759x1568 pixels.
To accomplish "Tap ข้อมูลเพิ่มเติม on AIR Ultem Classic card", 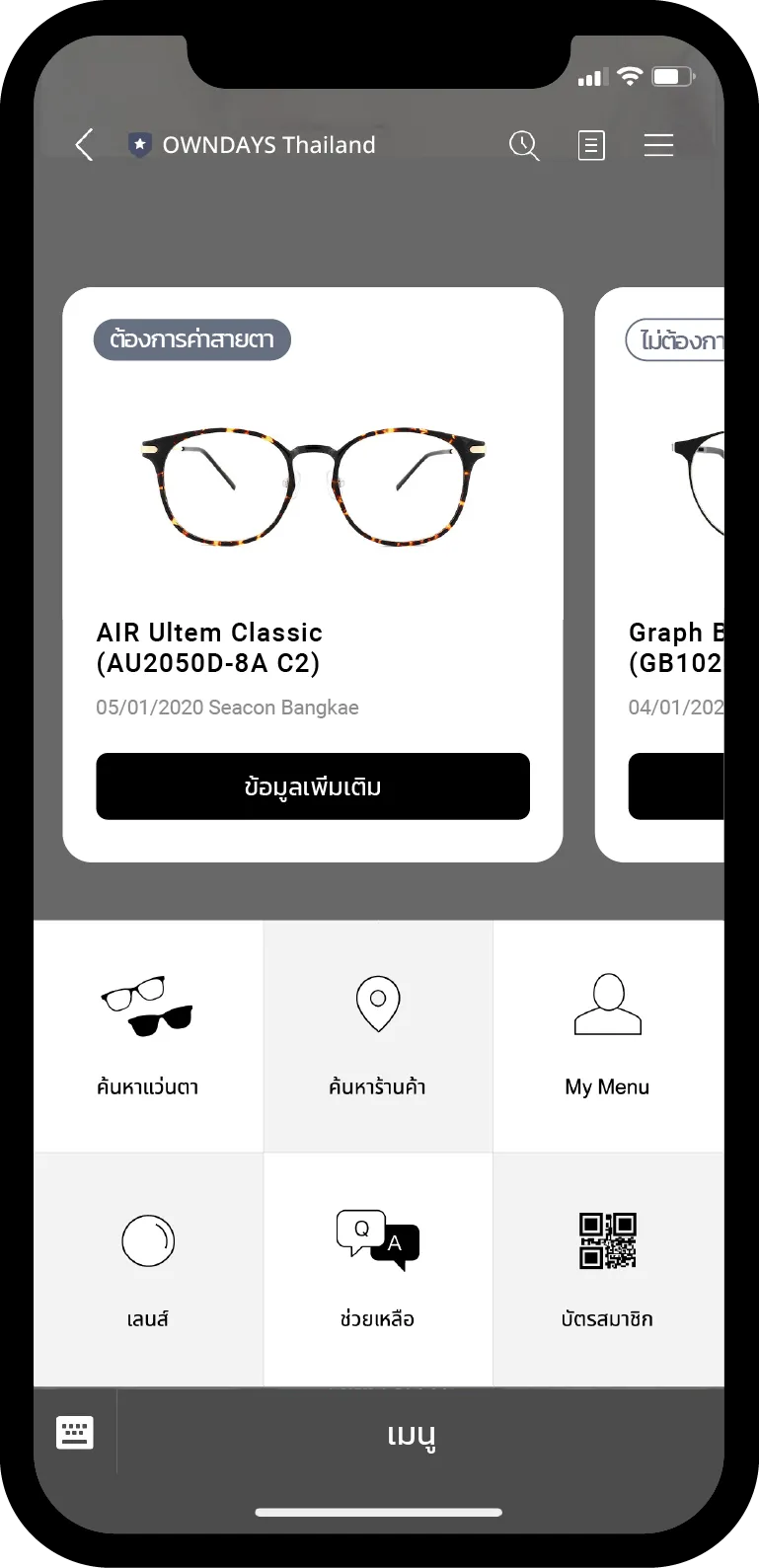I will coord(313,786).
